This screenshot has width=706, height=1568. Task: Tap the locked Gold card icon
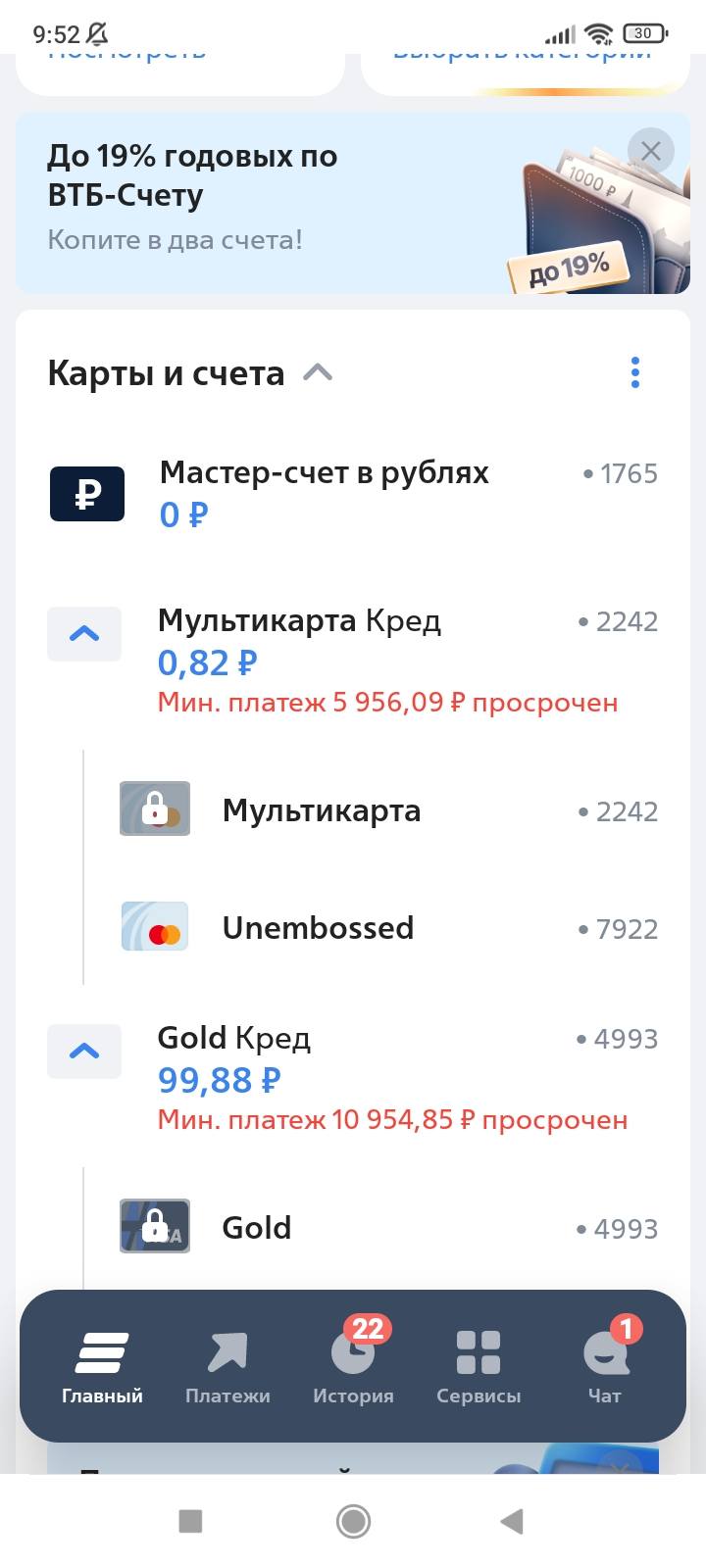154,1226
